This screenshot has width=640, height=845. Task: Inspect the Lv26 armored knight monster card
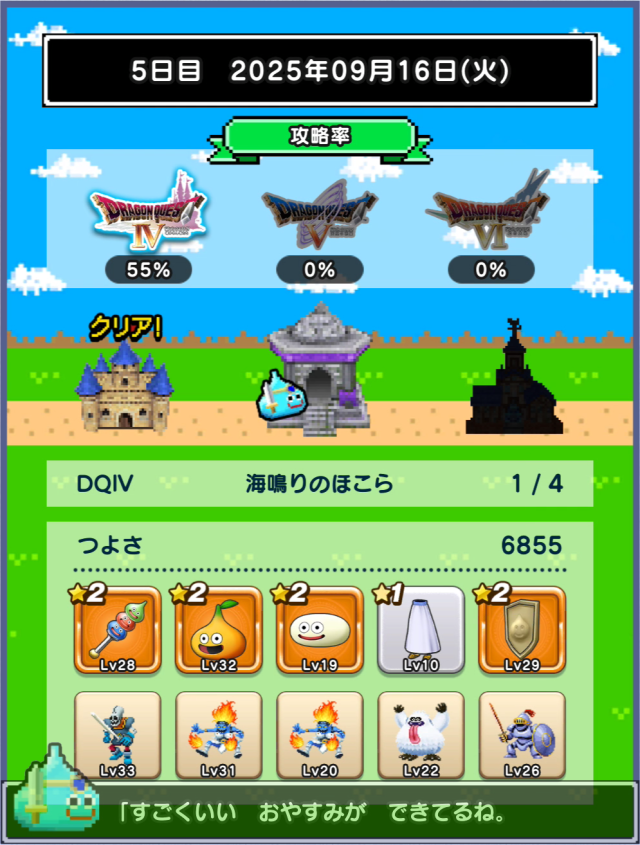[x=522, y=735]
